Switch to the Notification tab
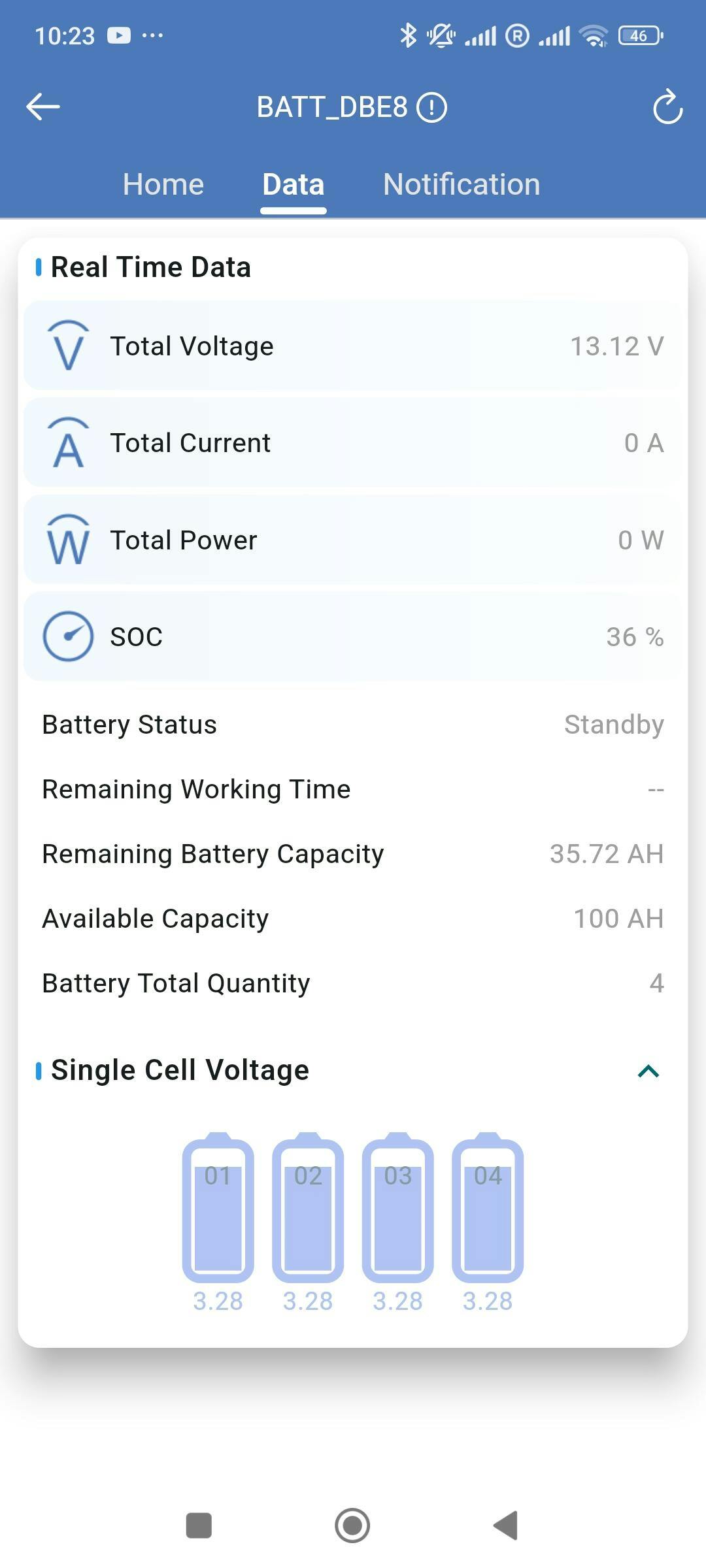This screenshot has width=706, height=1568. click(x=462, y=184)
